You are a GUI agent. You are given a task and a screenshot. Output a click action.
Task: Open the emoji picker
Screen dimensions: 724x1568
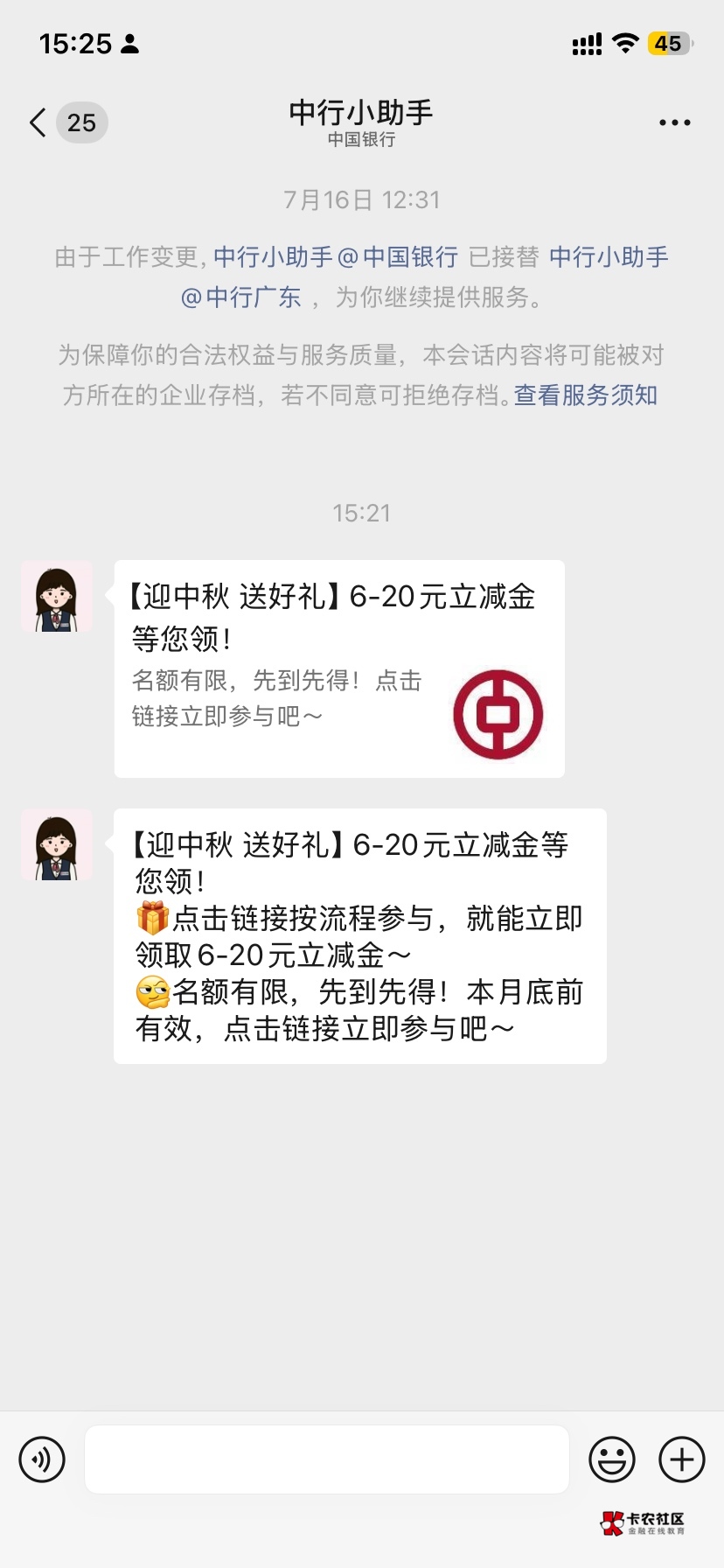point(612,1459)
